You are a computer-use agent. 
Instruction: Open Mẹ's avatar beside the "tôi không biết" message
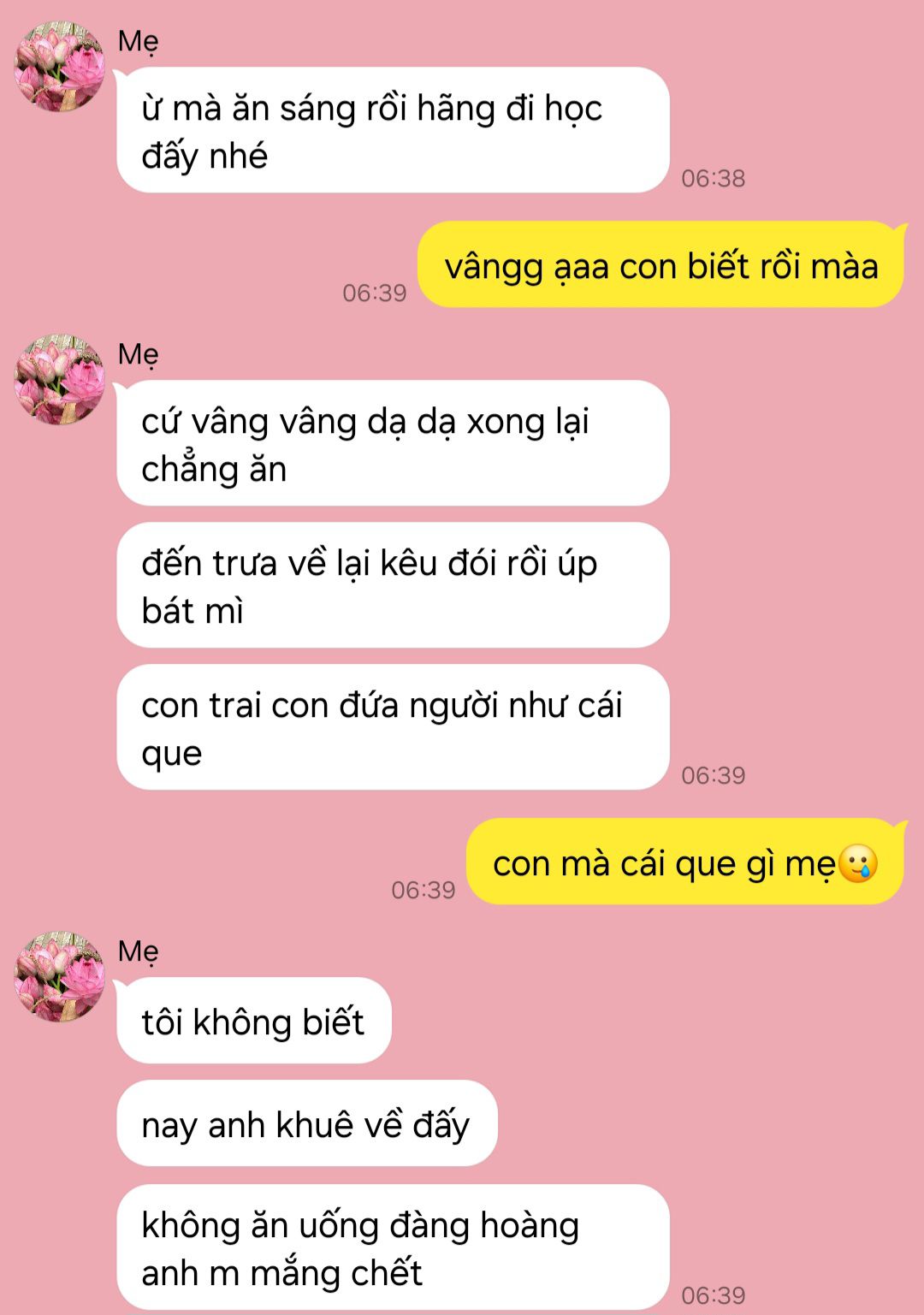[x=60, y=977]
